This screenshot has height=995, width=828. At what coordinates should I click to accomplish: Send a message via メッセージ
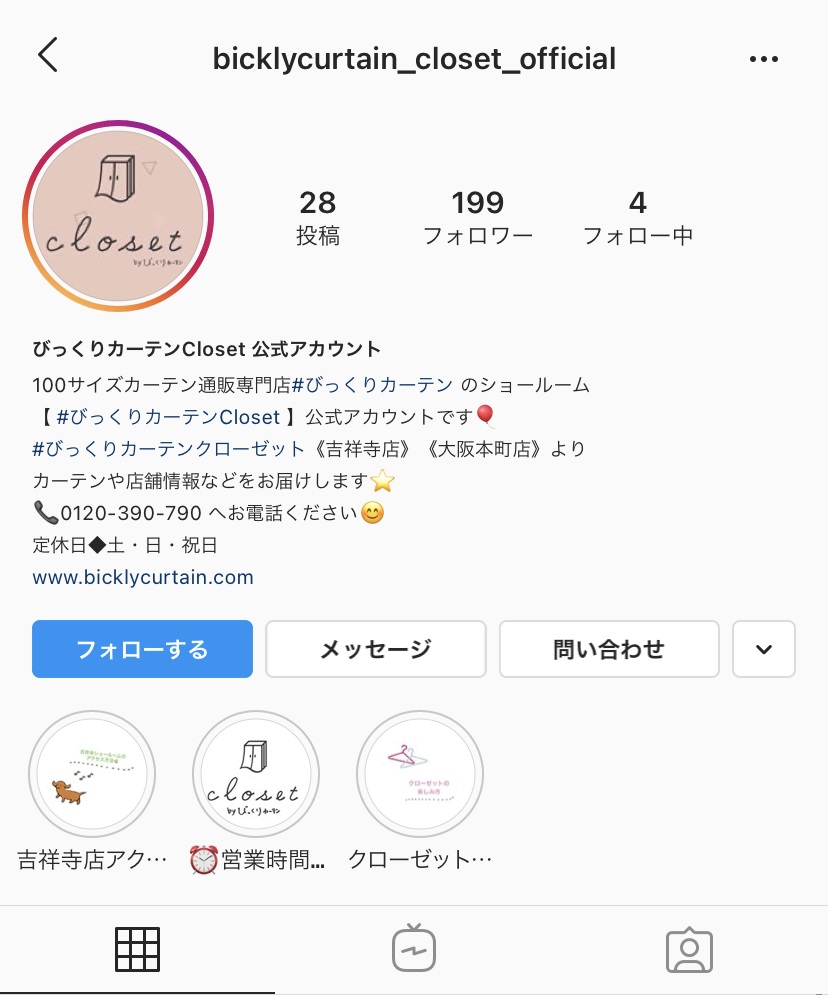click(x=375, y=649)
